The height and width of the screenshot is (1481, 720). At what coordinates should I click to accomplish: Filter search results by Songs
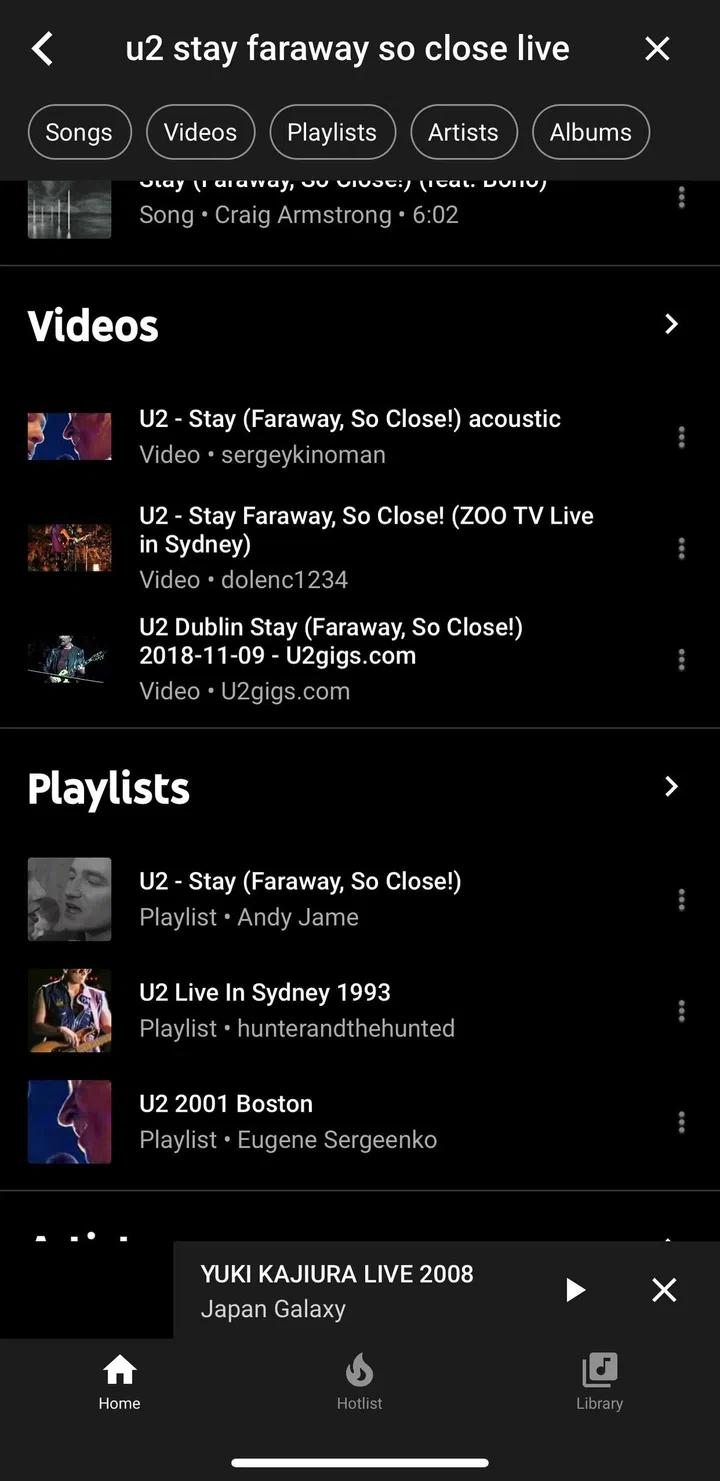tap(79, 132)
